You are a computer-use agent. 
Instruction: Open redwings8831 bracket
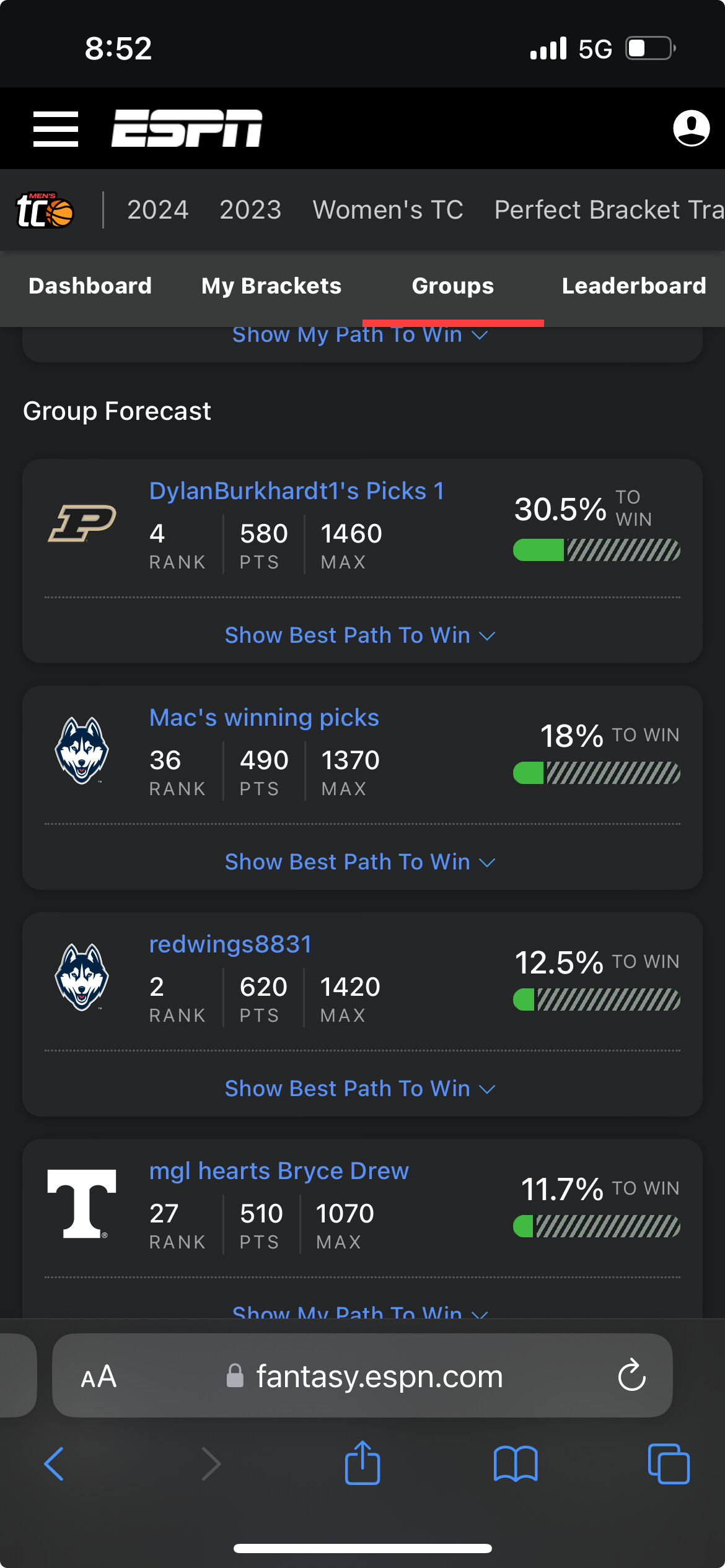(x=230, y=944)
